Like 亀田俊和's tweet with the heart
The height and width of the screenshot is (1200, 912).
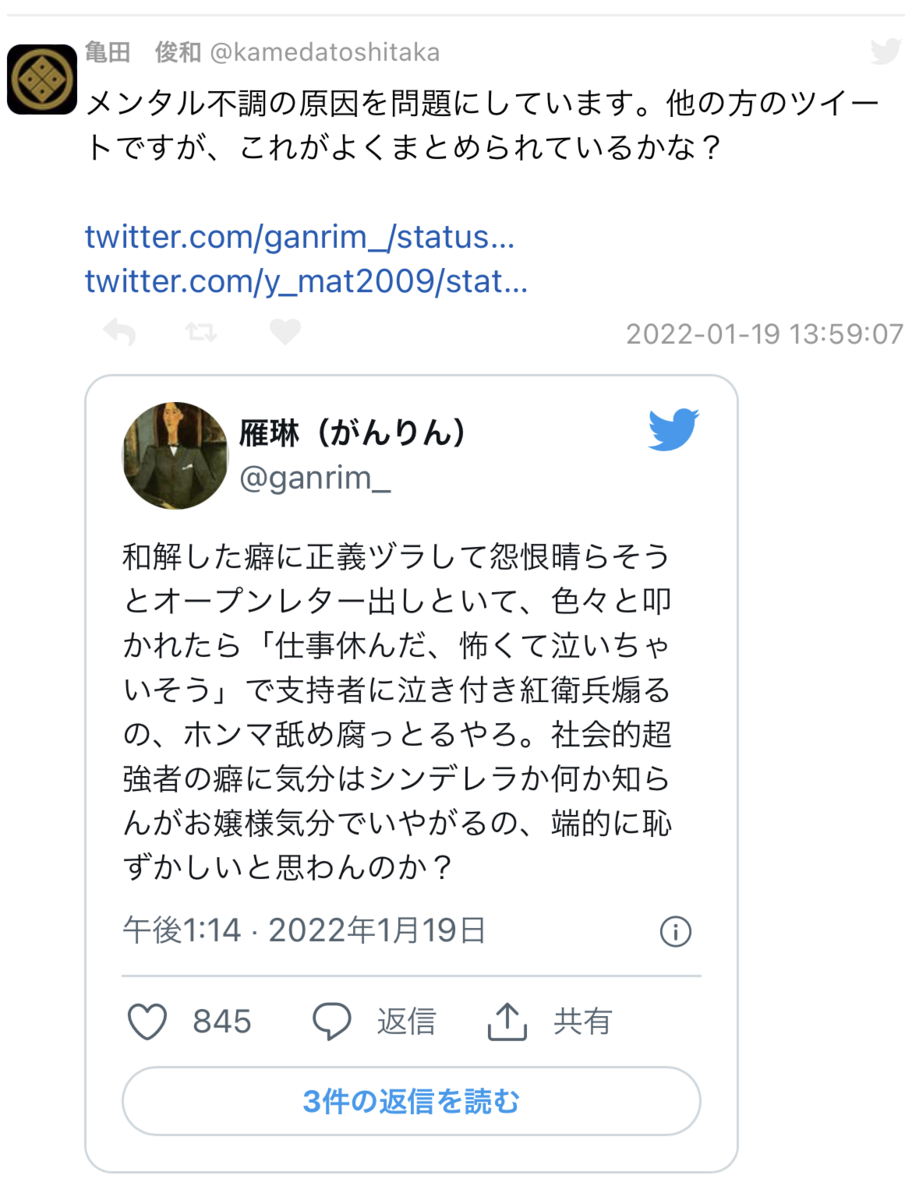[x=285, y=332]
